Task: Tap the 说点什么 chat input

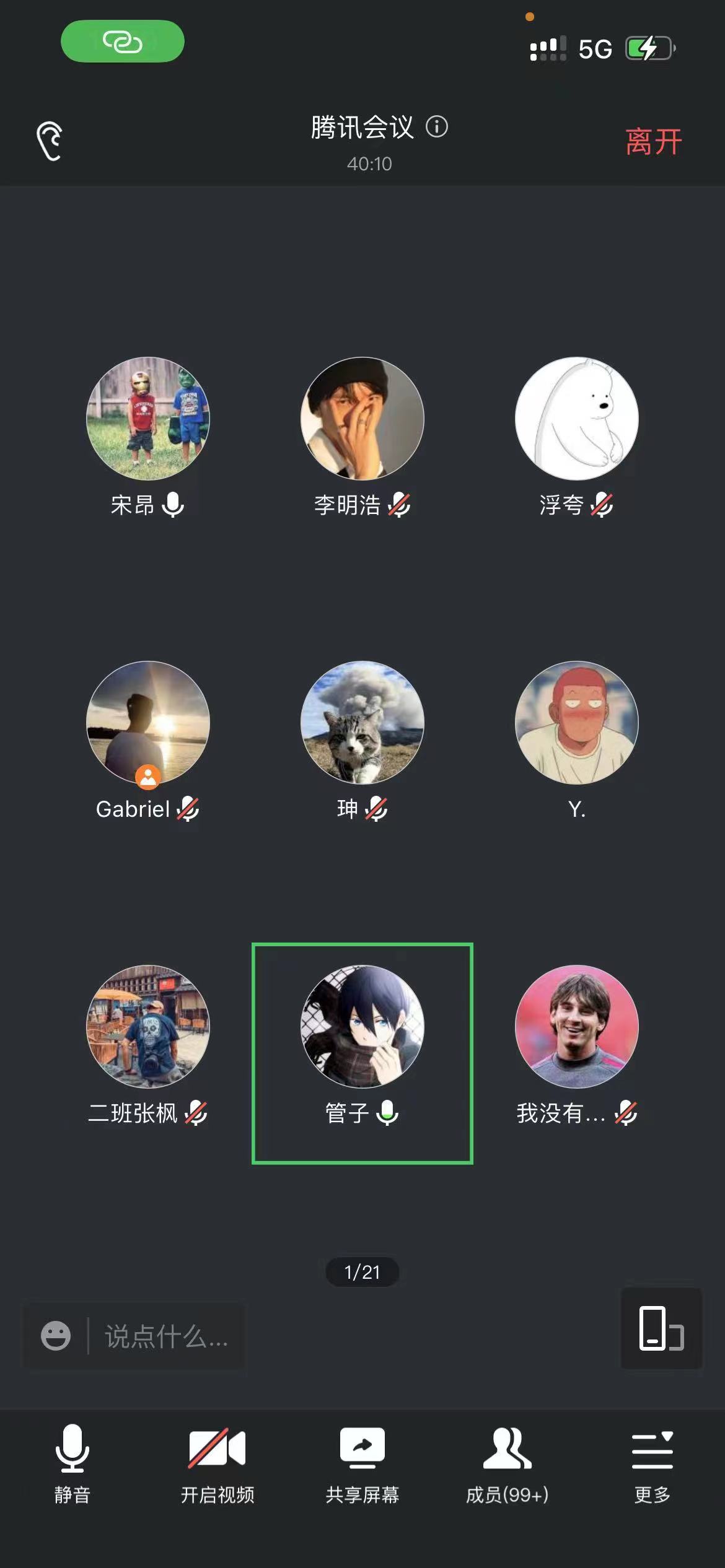Action: (166, 1336)
